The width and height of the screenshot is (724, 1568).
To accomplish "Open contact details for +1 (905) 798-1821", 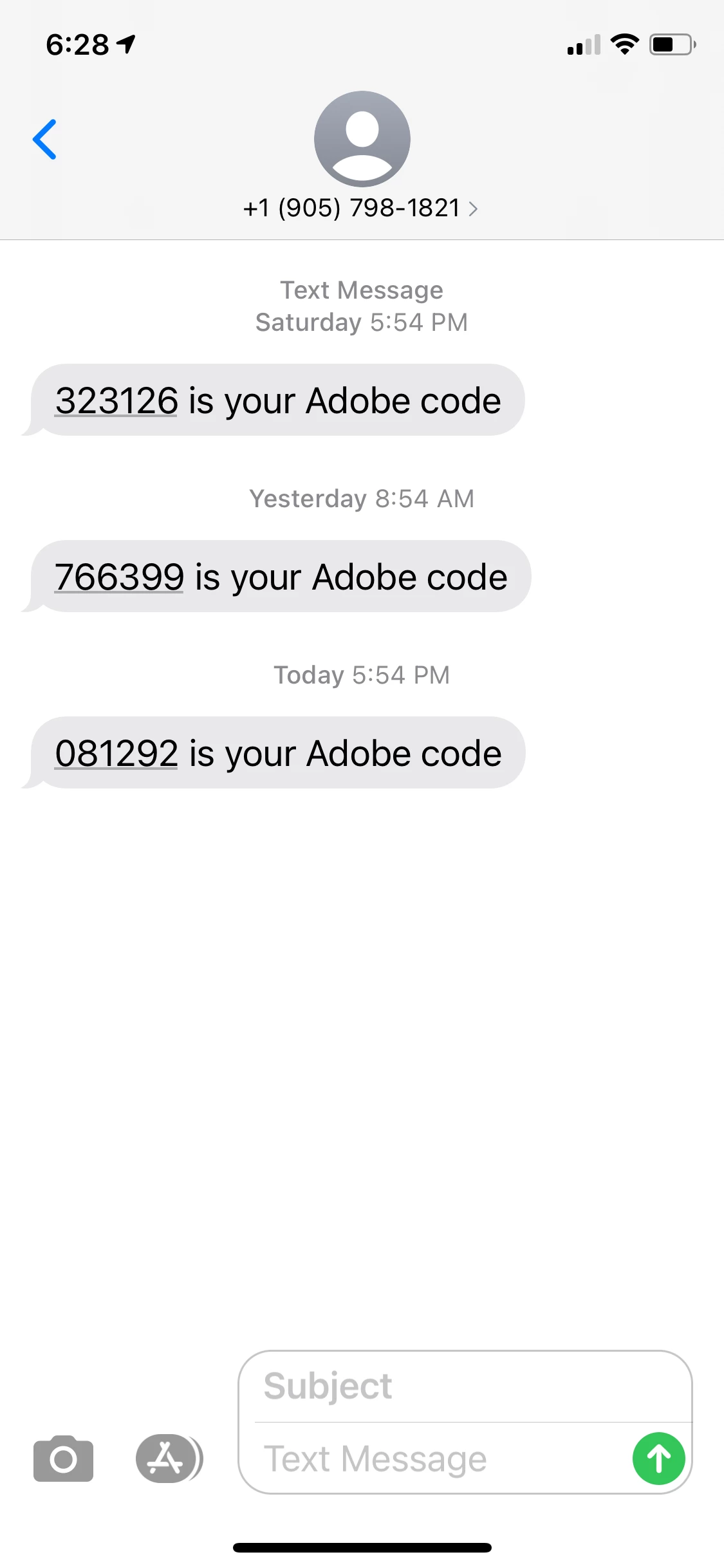I will click(x=361, y=208).
